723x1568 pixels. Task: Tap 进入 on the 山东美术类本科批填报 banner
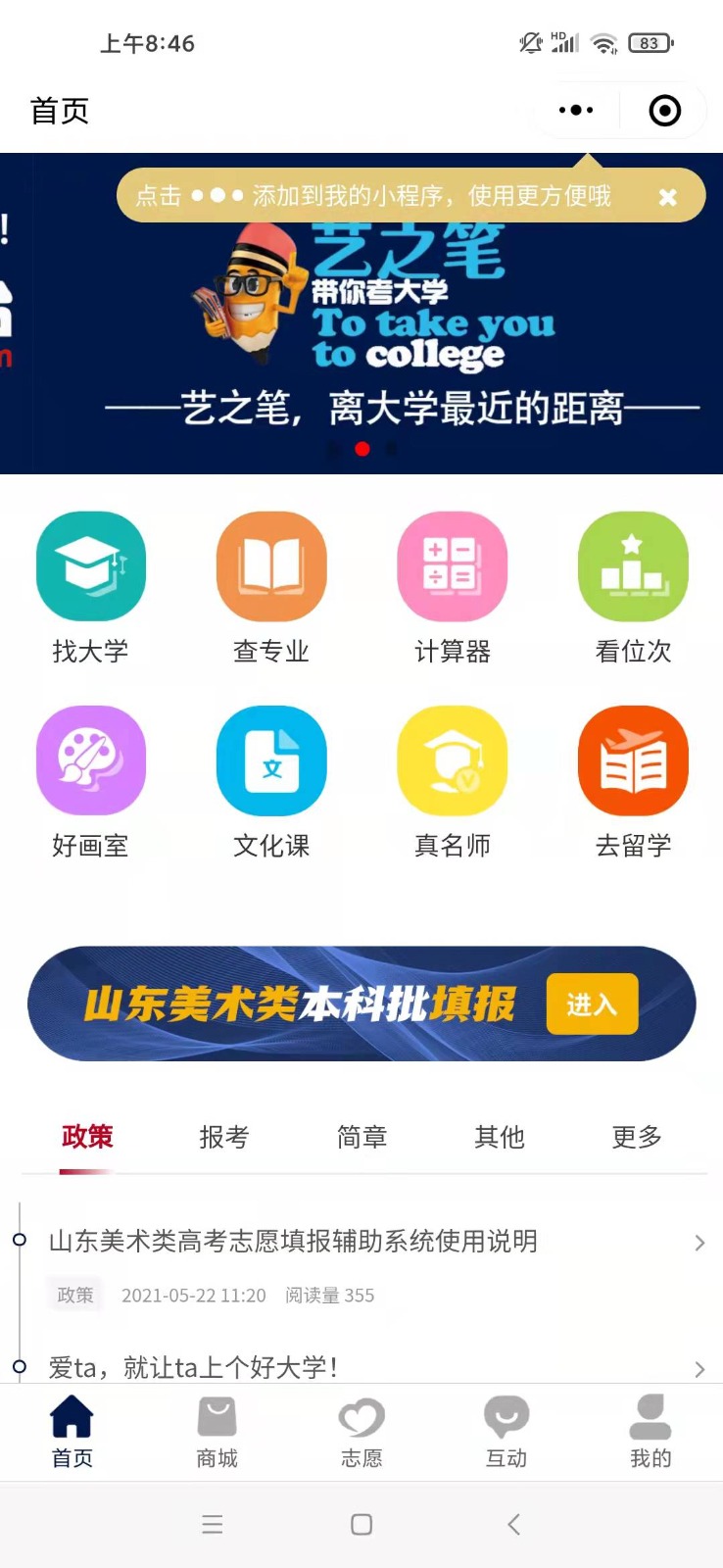592,1004
